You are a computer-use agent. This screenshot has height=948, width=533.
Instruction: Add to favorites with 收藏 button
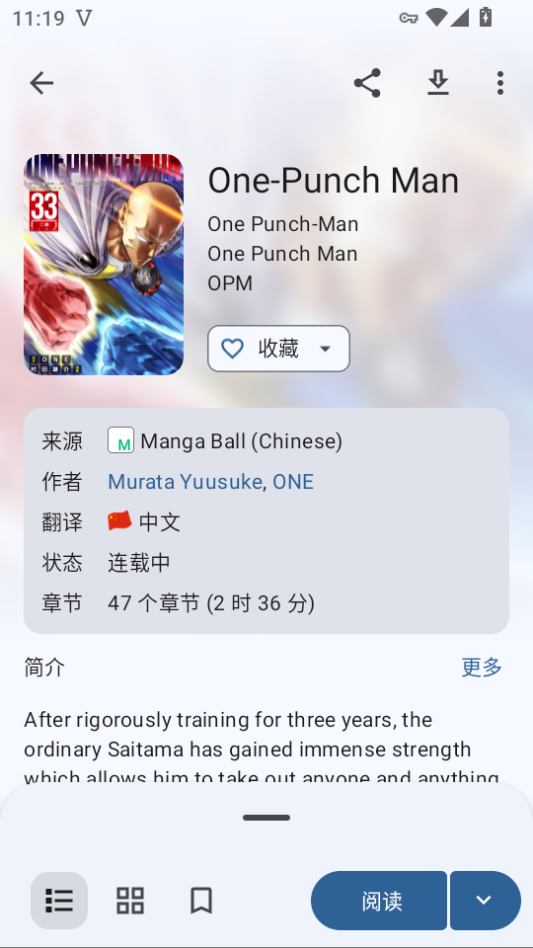click(x=279, y=348)
